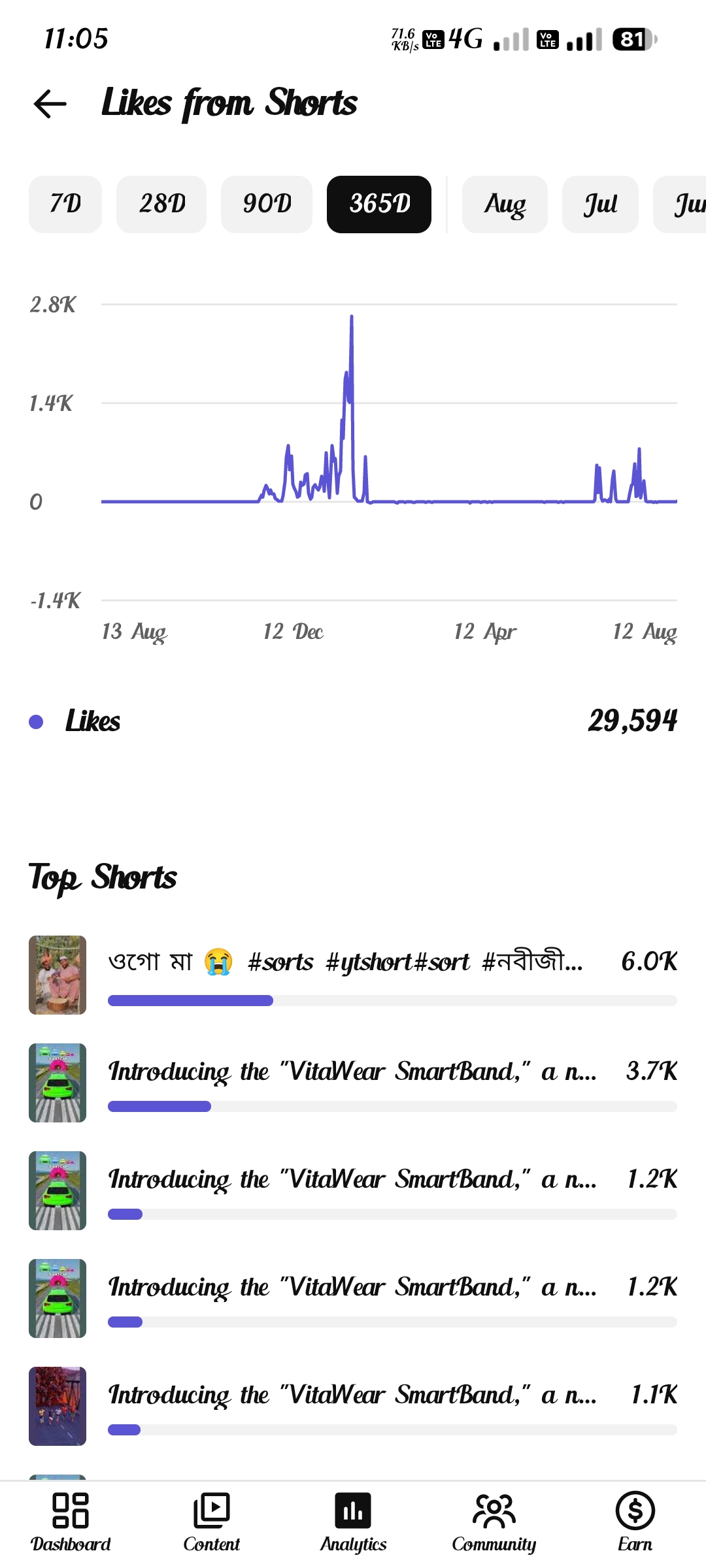Go to the Analytics tab
706x1568 pixels.
point(353,1524)
